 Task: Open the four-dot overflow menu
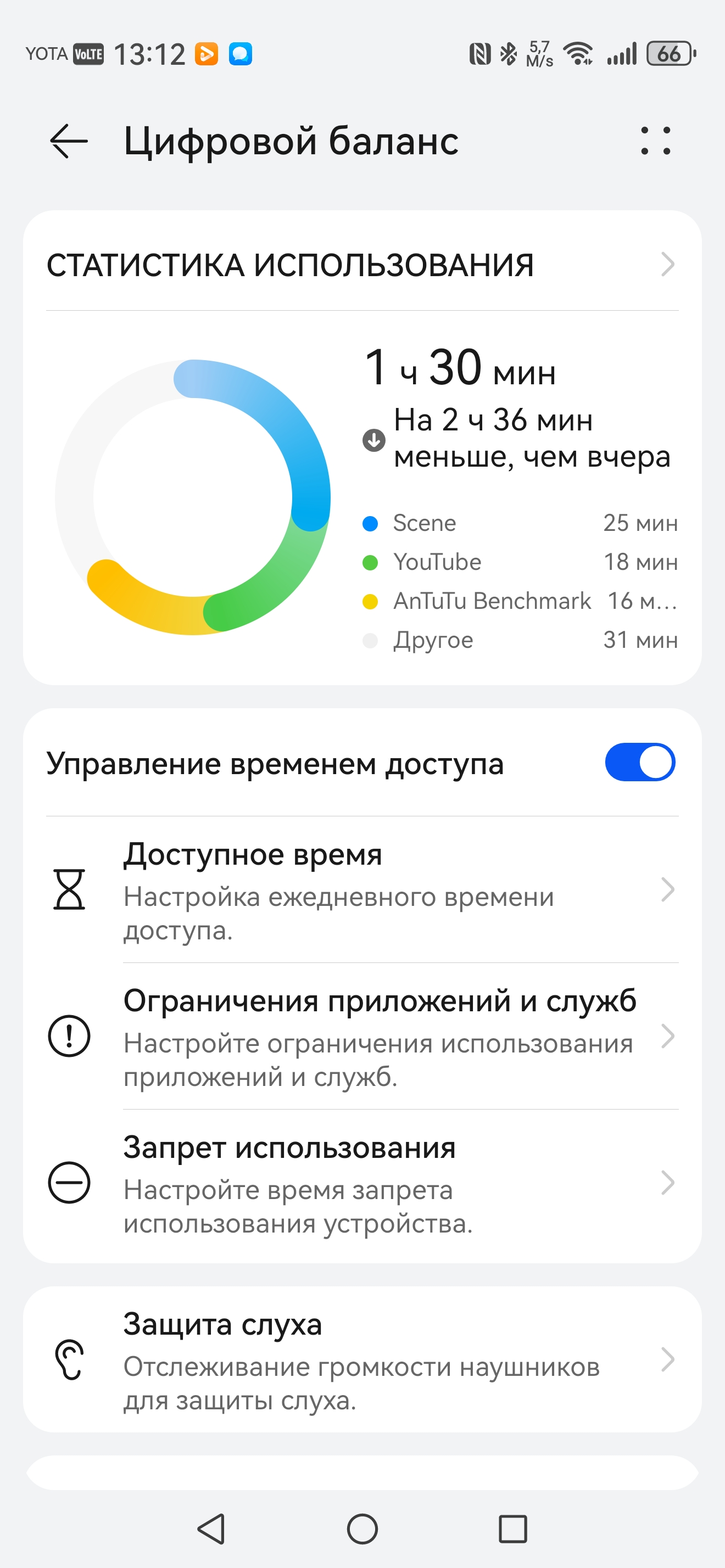point(655,141)
